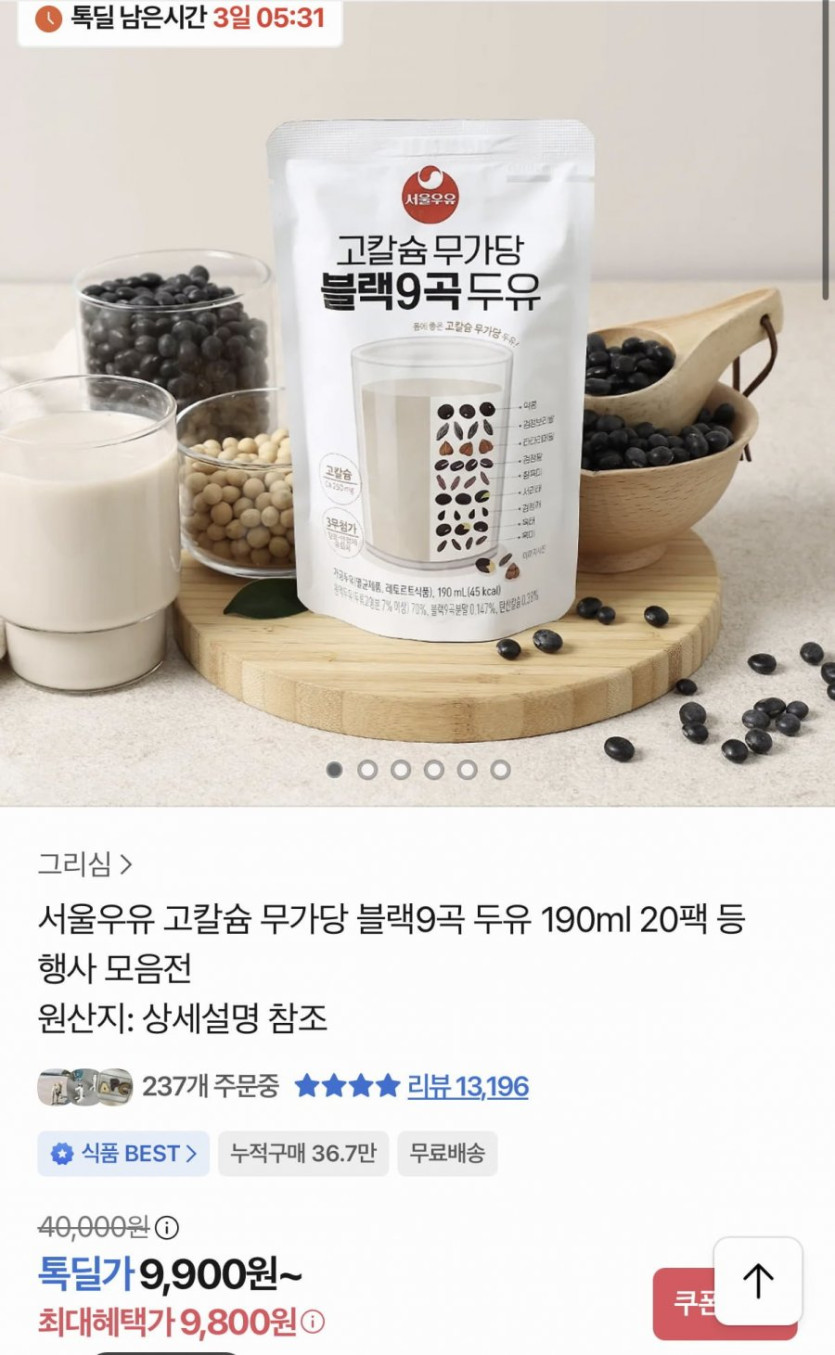Jump back to top with the arrow button
The image size is (835, 1355).
click(x=758, y=1281)
